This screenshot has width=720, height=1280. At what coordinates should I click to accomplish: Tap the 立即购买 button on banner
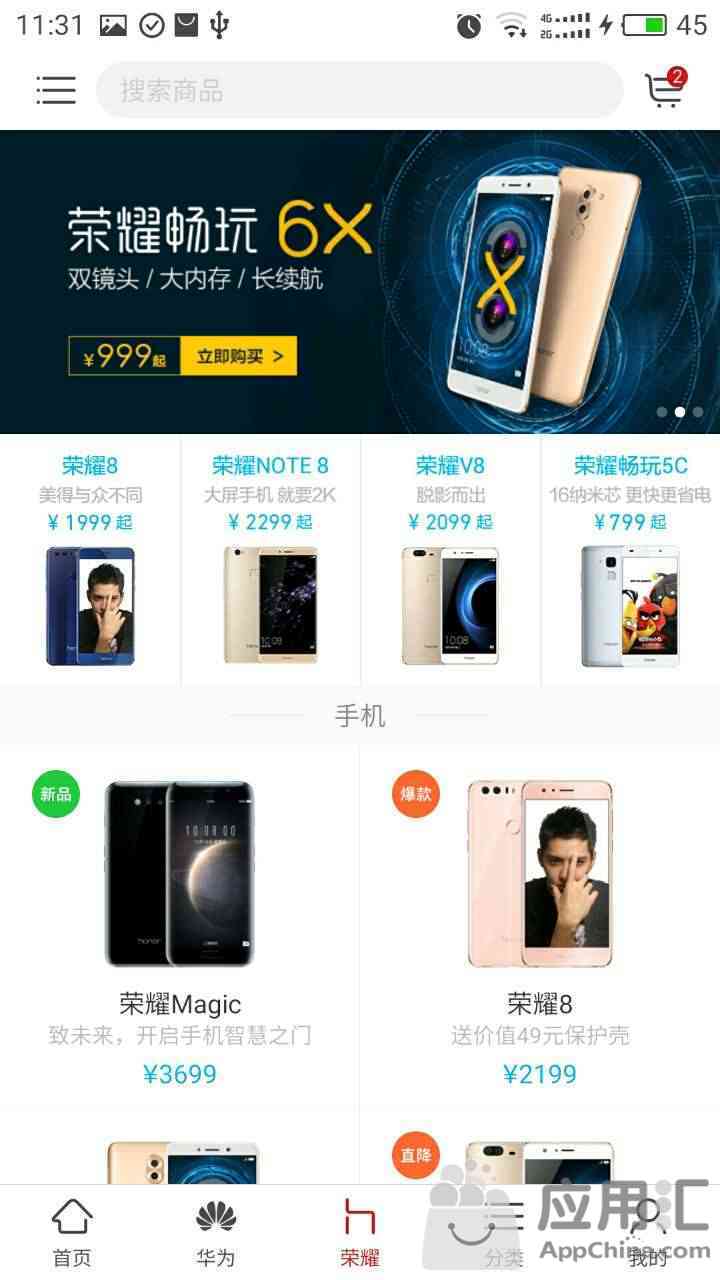pos(238,356)
